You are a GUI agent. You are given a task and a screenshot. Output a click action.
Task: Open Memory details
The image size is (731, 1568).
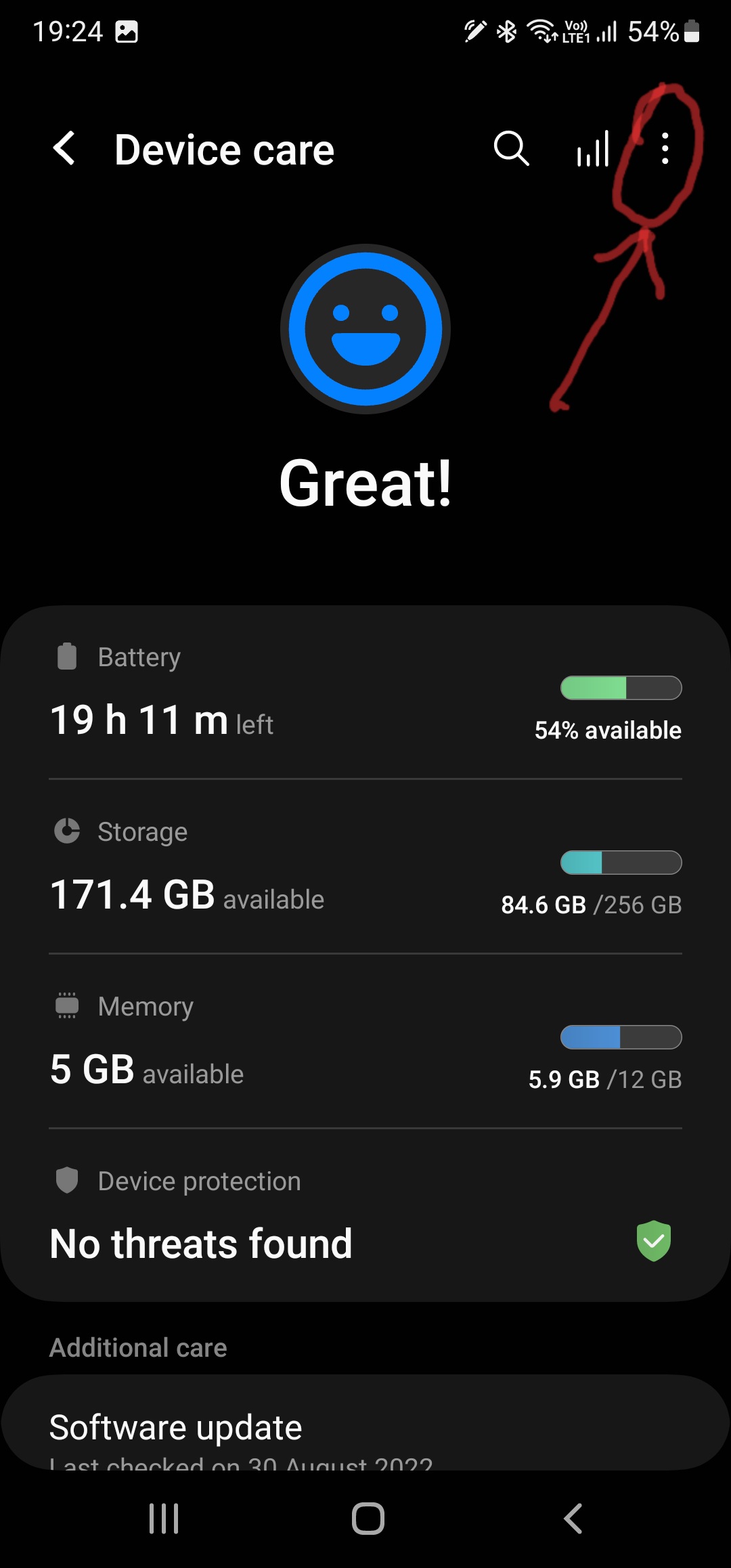click(x=365, y=1043)
